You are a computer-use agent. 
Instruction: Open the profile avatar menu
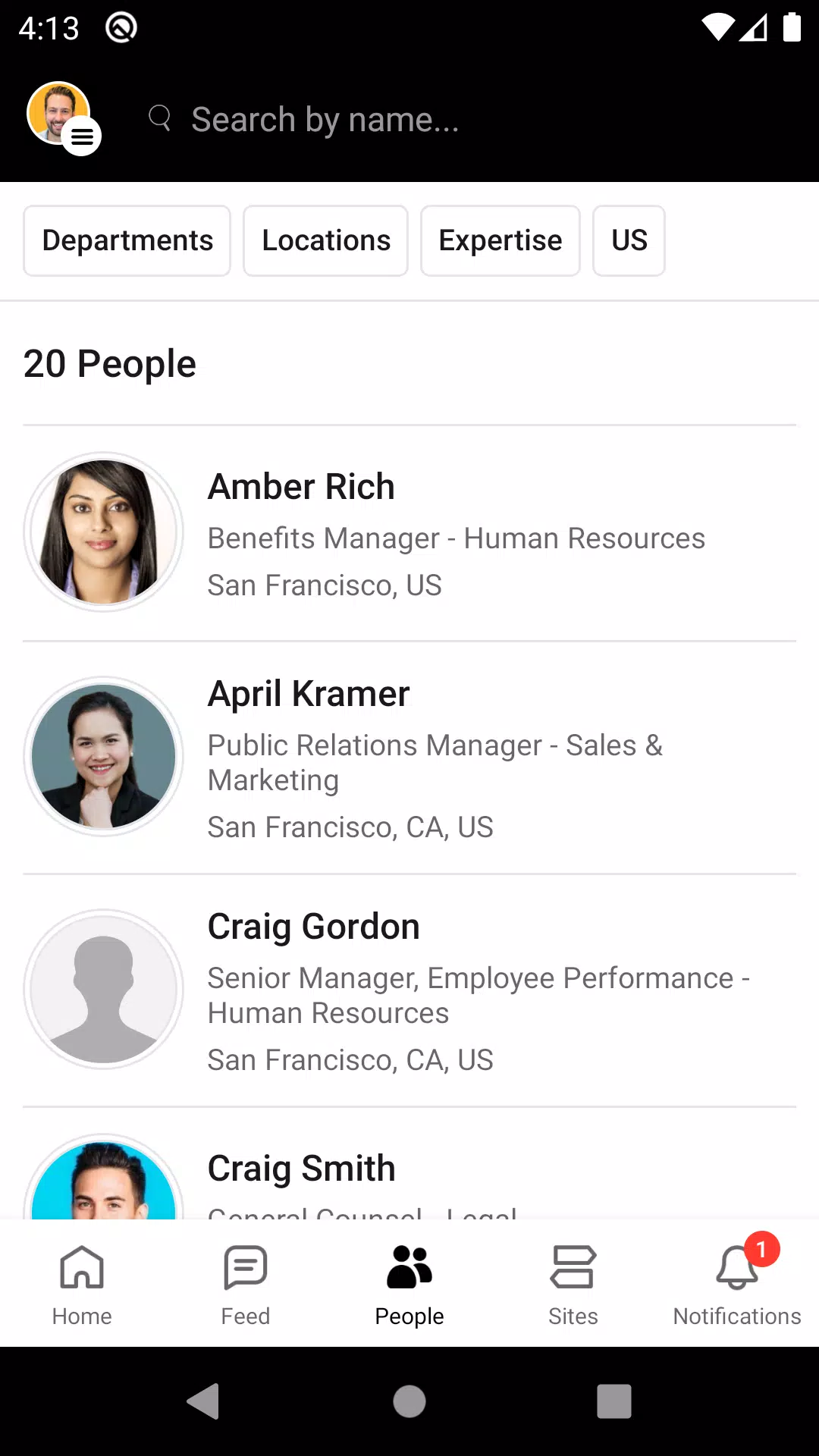[x=64, y=118]
